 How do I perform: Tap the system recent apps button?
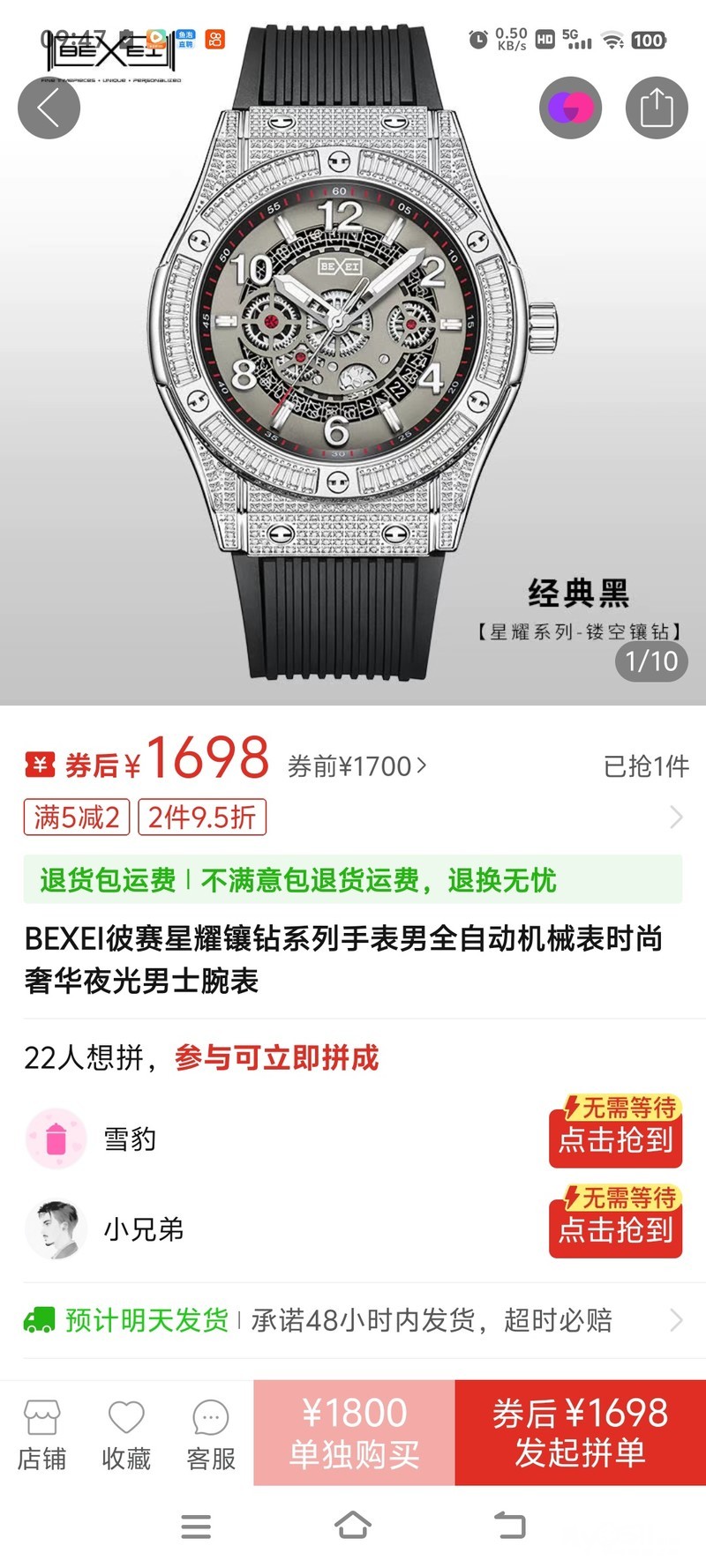point(196,1526)
